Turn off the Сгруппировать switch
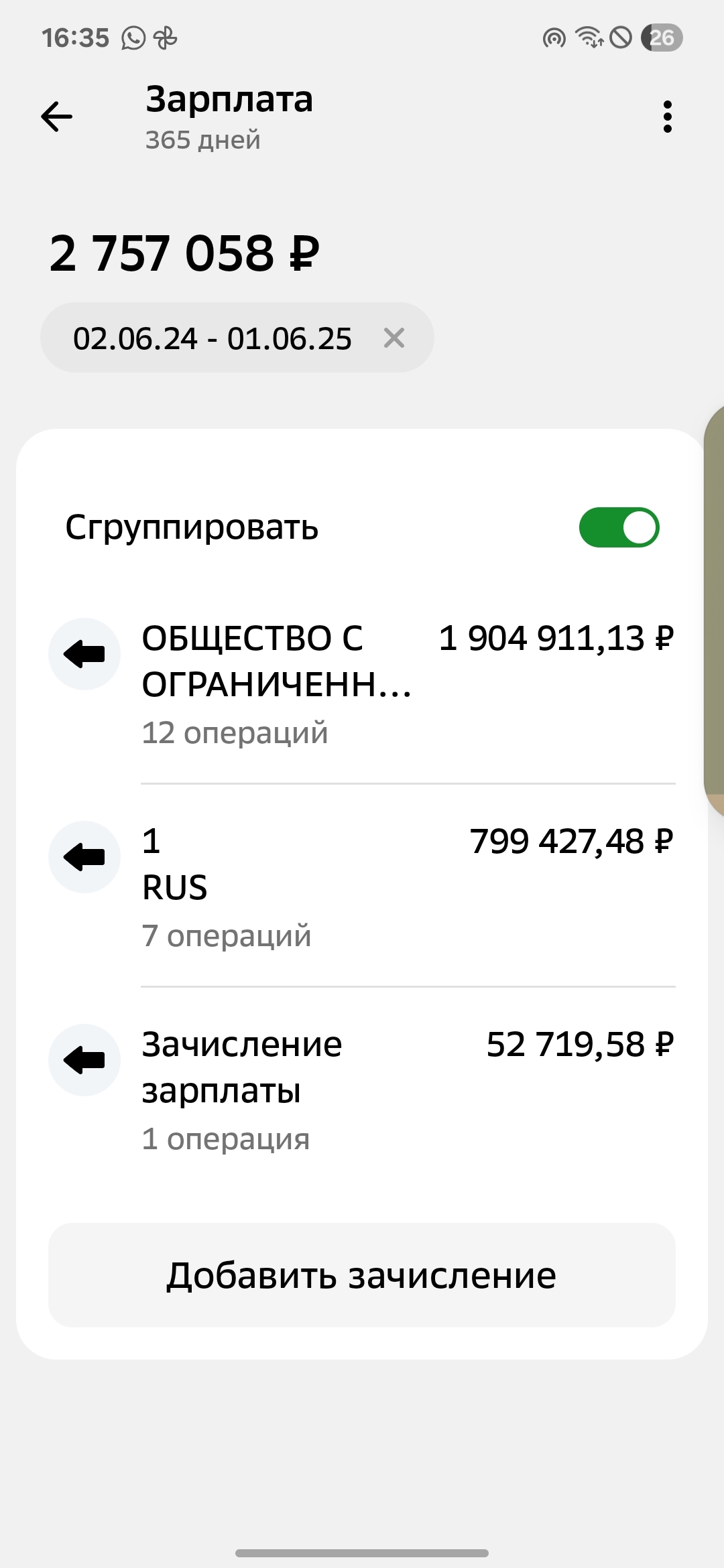This screenshot has height=1568, width=724. click(x=619, y=527)
